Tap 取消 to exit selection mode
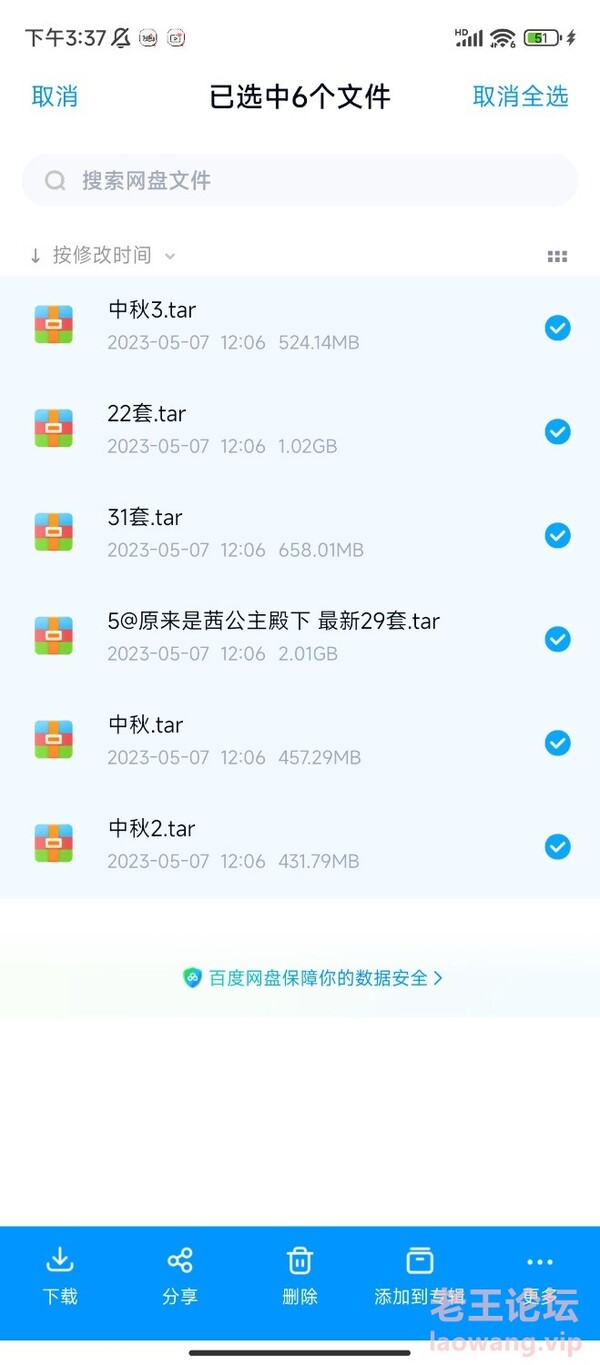Viewport: 600px width, 1365px height. (x=54, y=97)
